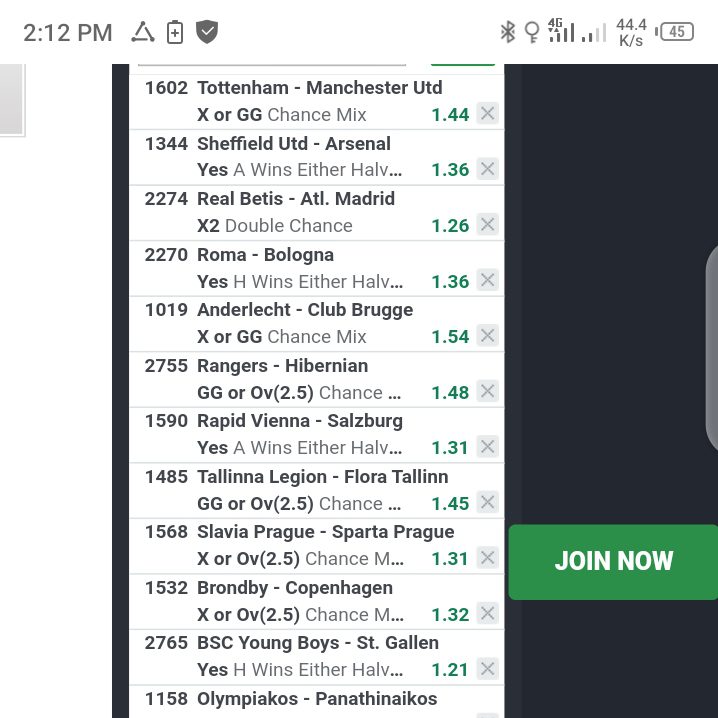718x718 pixels.
Task: Remove the Roma - Bologna selection
Action: 487,281
